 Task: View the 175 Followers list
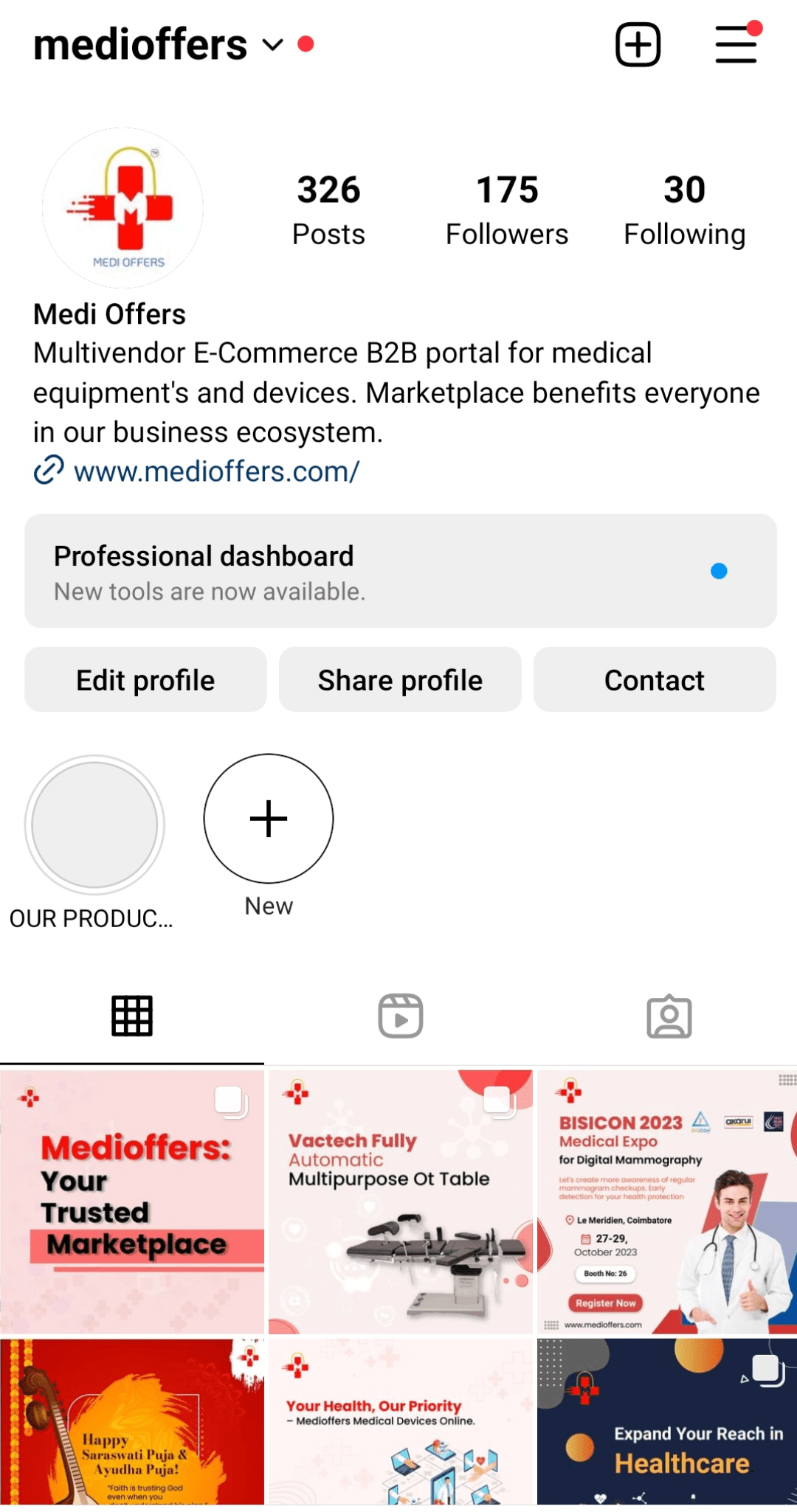[507, 210]
